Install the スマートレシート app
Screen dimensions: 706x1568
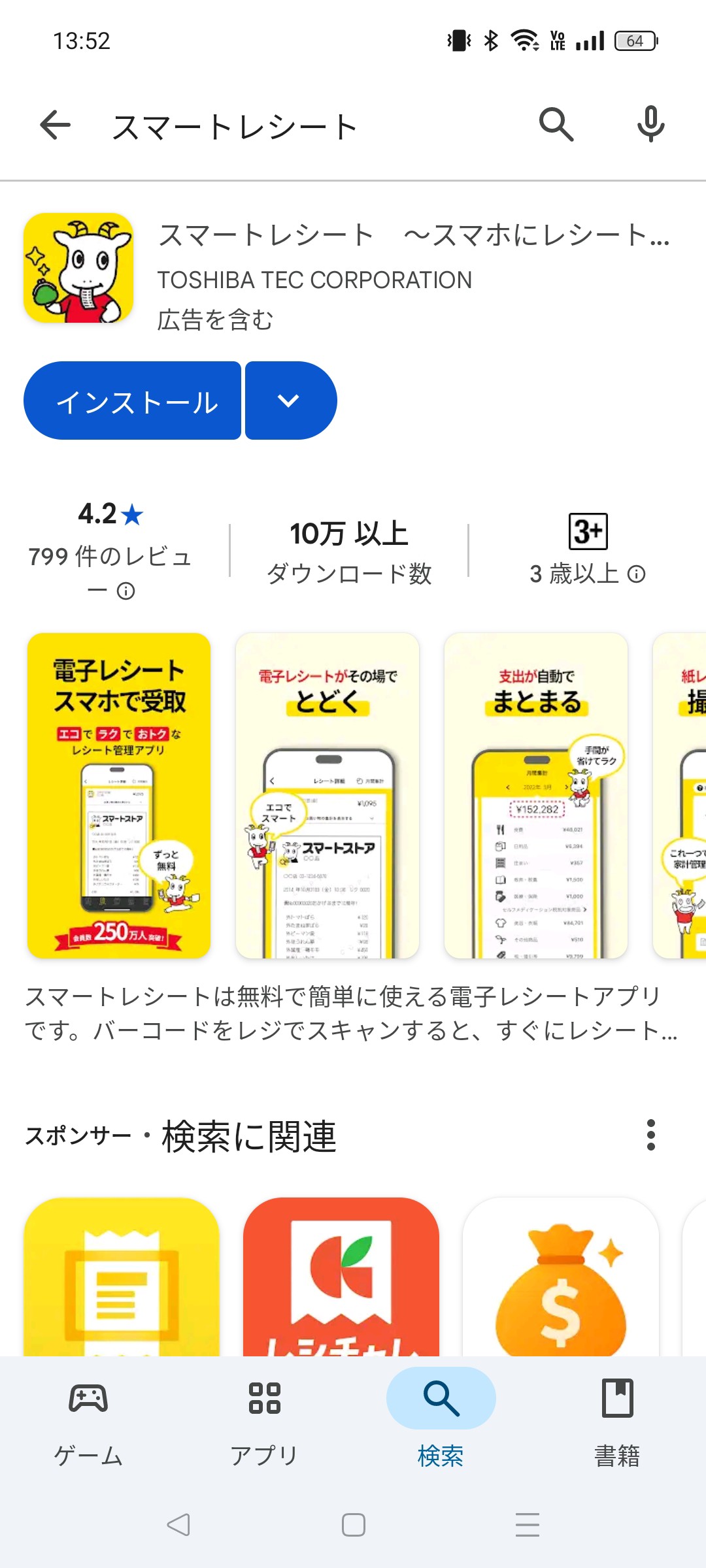(x=133, y=400)
